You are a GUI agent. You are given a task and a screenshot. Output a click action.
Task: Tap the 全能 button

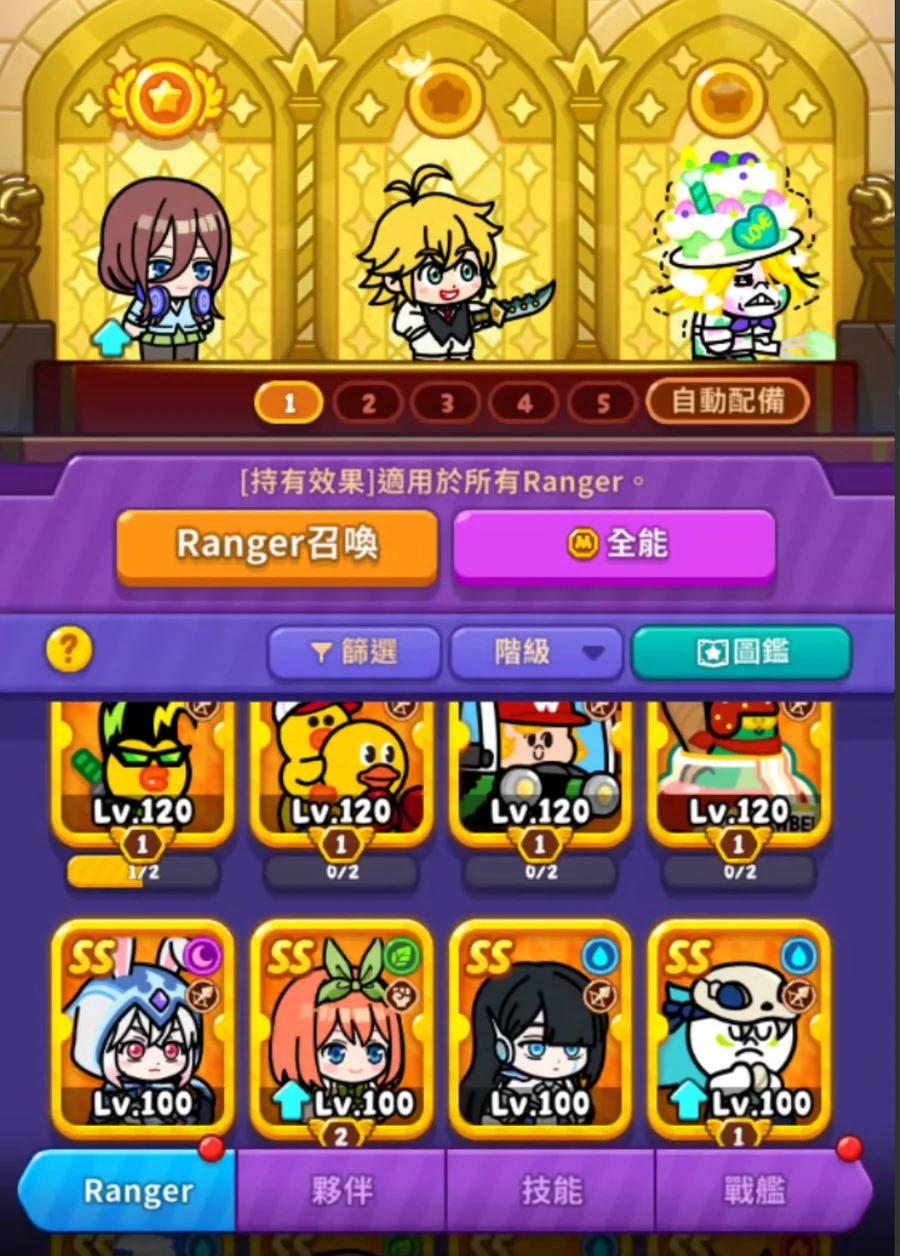pos(615,545)
